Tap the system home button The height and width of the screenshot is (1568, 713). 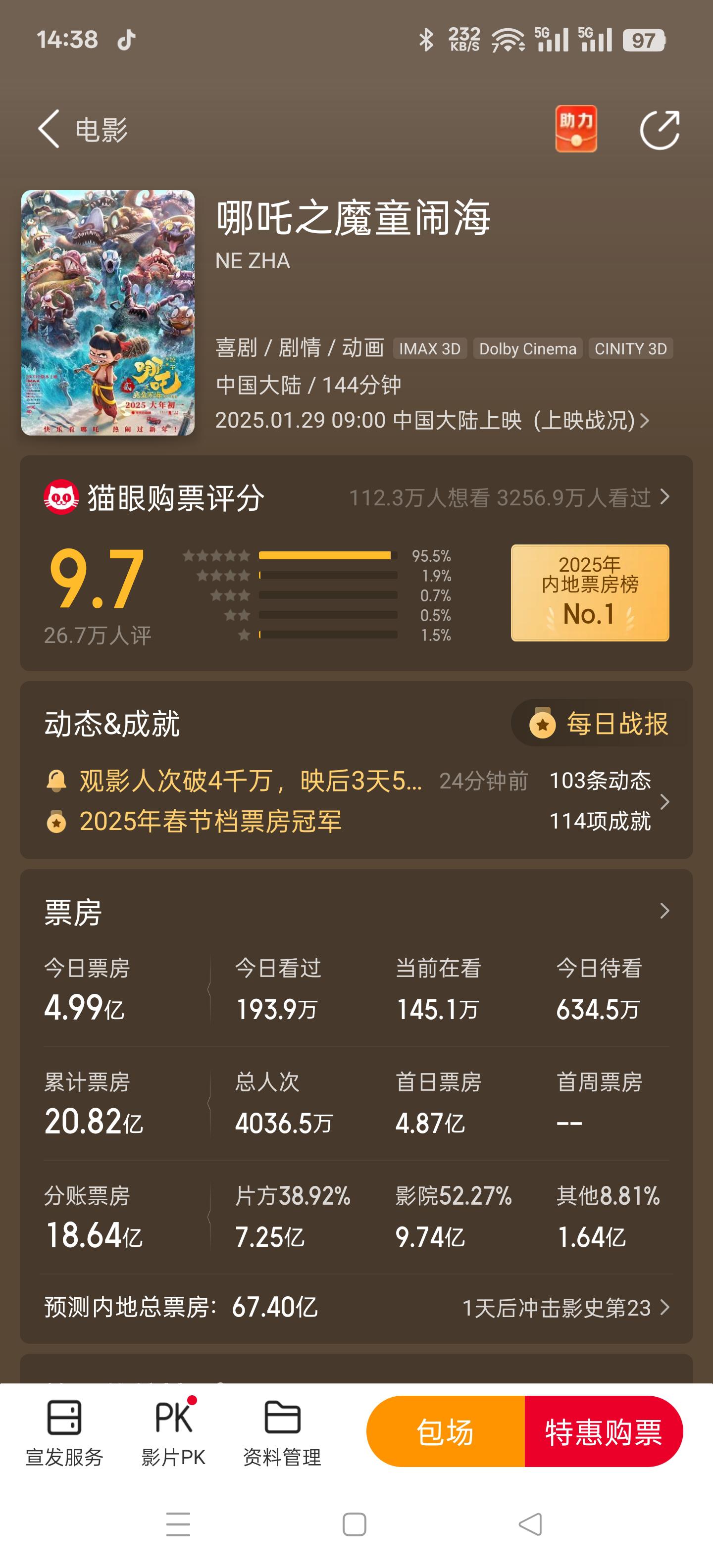tap(355, 1524)
